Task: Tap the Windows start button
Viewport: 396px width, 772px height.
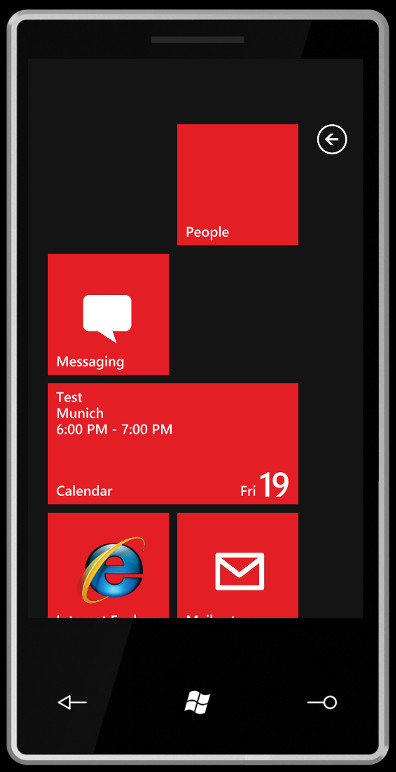Action: [x=198, y=702]
